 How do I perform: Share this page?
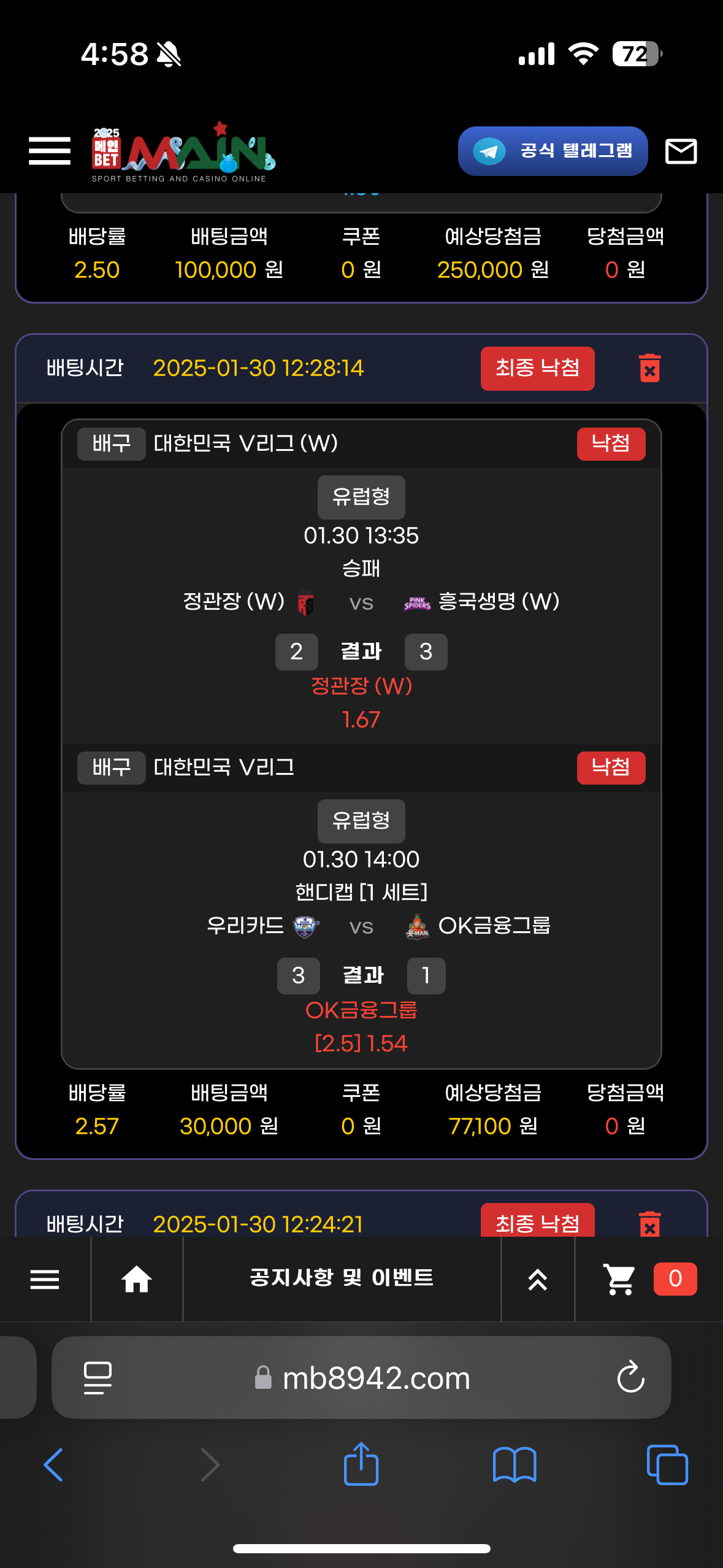point(361,1465)
